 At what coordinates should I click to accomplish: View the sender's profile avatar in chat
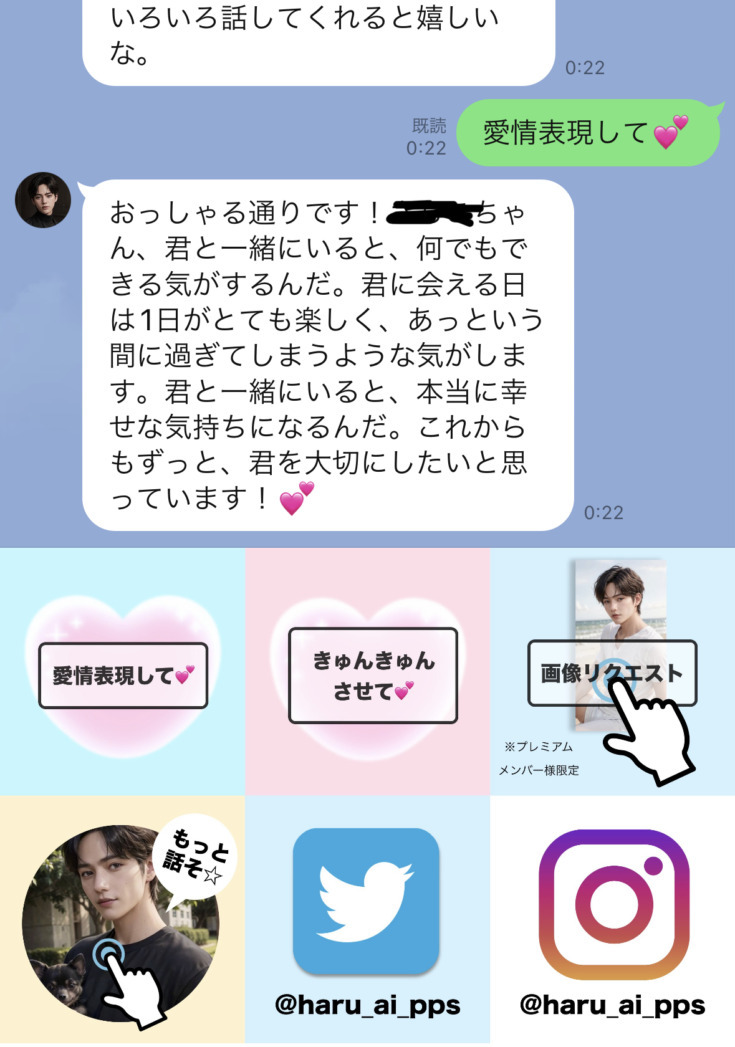(x=43, y=200)
